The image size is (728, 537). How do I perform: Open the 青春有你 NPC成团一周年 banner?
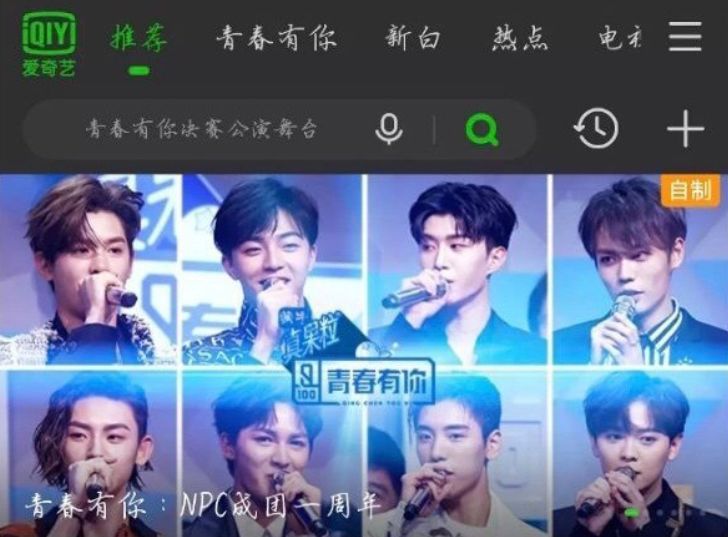(364, 355)
